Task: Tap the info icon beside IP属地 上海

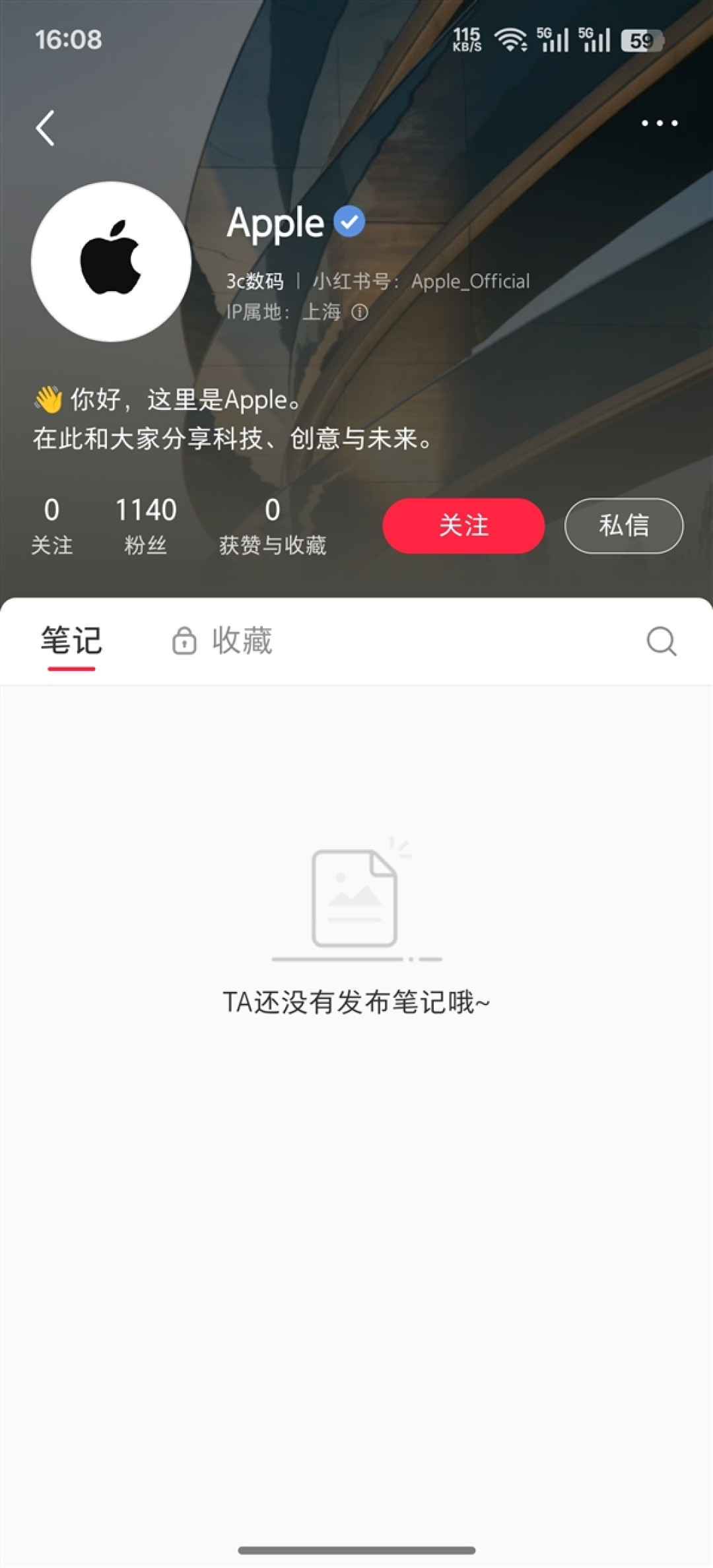Action: coord(360,313)
